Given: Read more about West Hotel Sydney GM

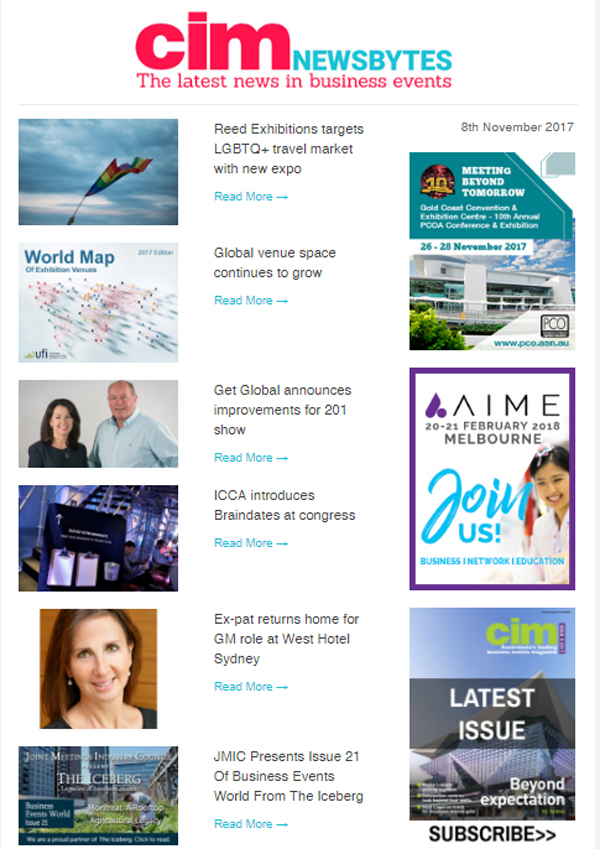Looking at the screenshot, I should tap(250, 687).
